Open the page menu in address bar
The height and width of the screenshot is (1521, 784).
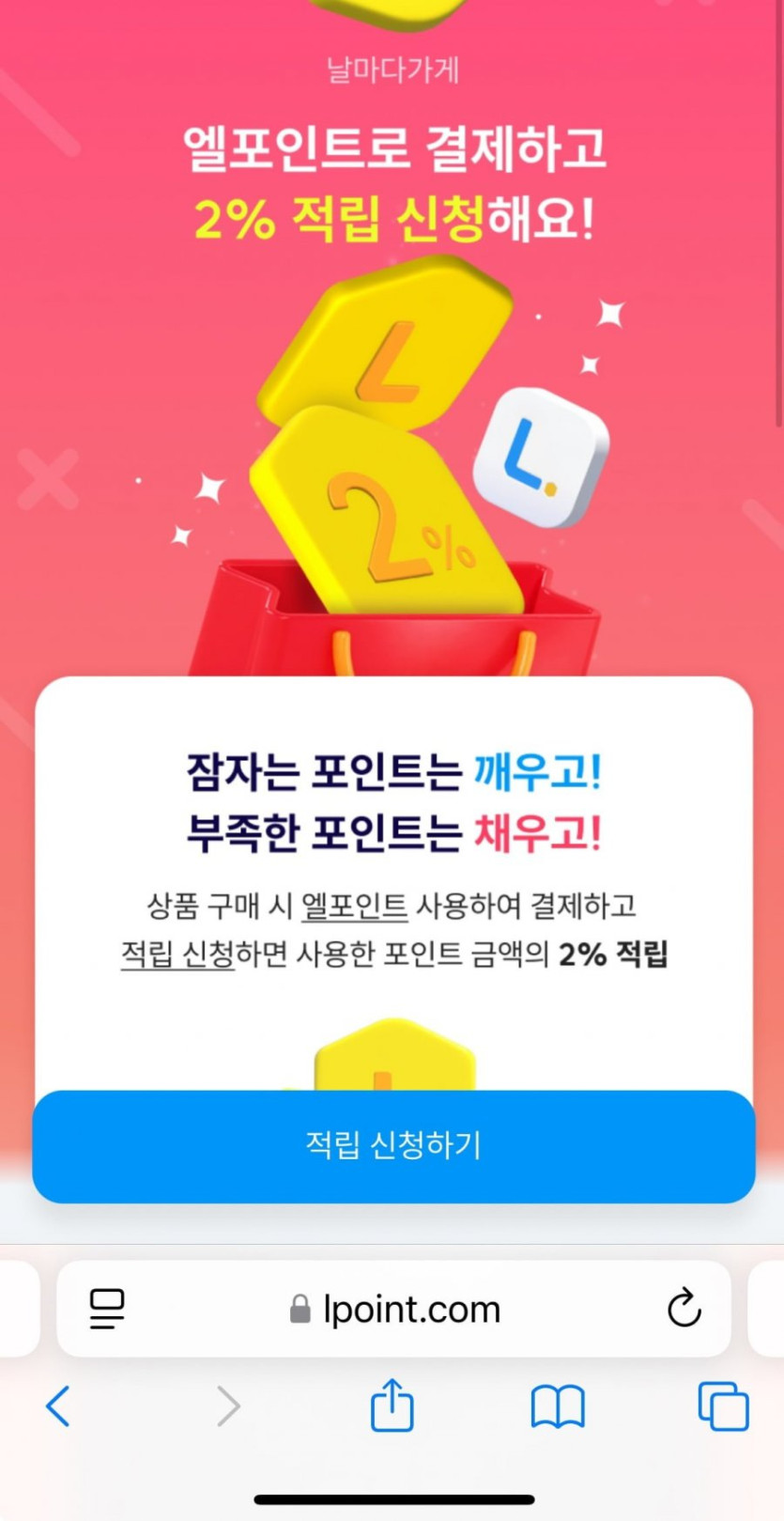click(x=107, y=1309)
